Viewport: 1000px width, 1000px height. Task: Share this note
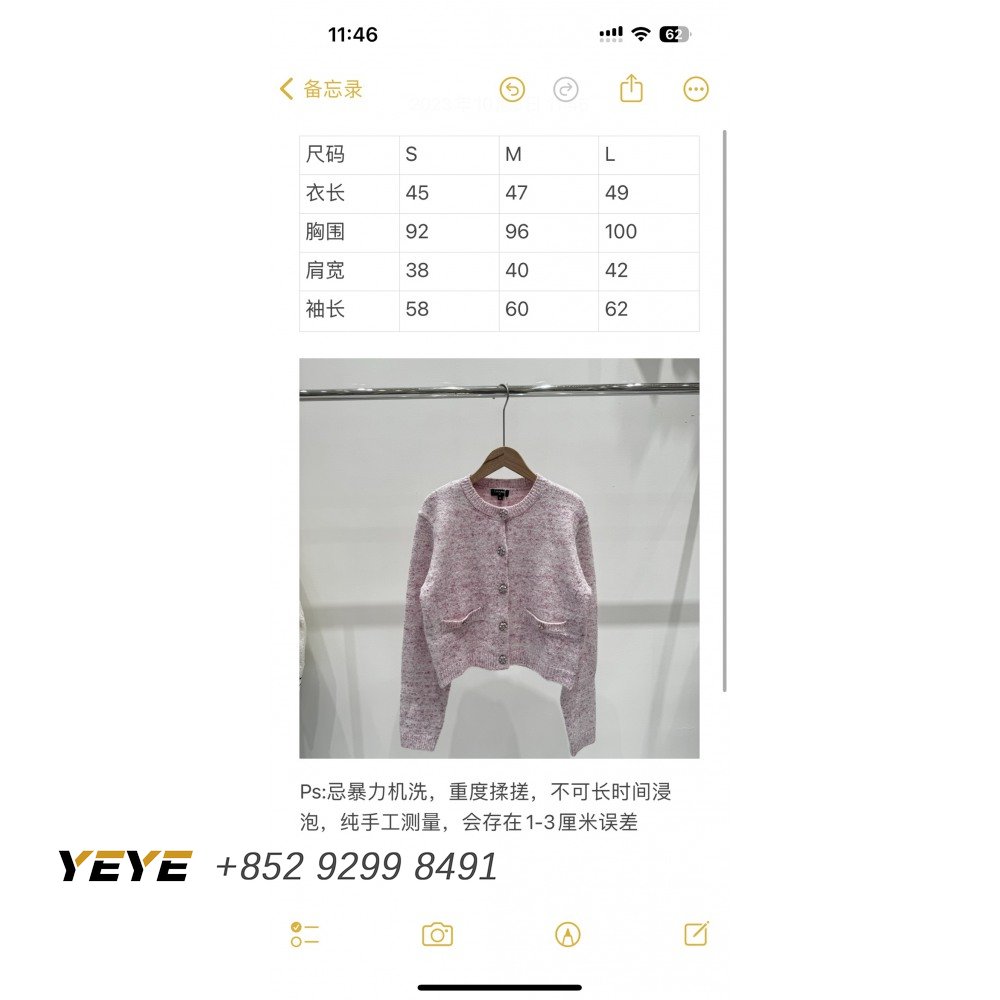point(631,88)
